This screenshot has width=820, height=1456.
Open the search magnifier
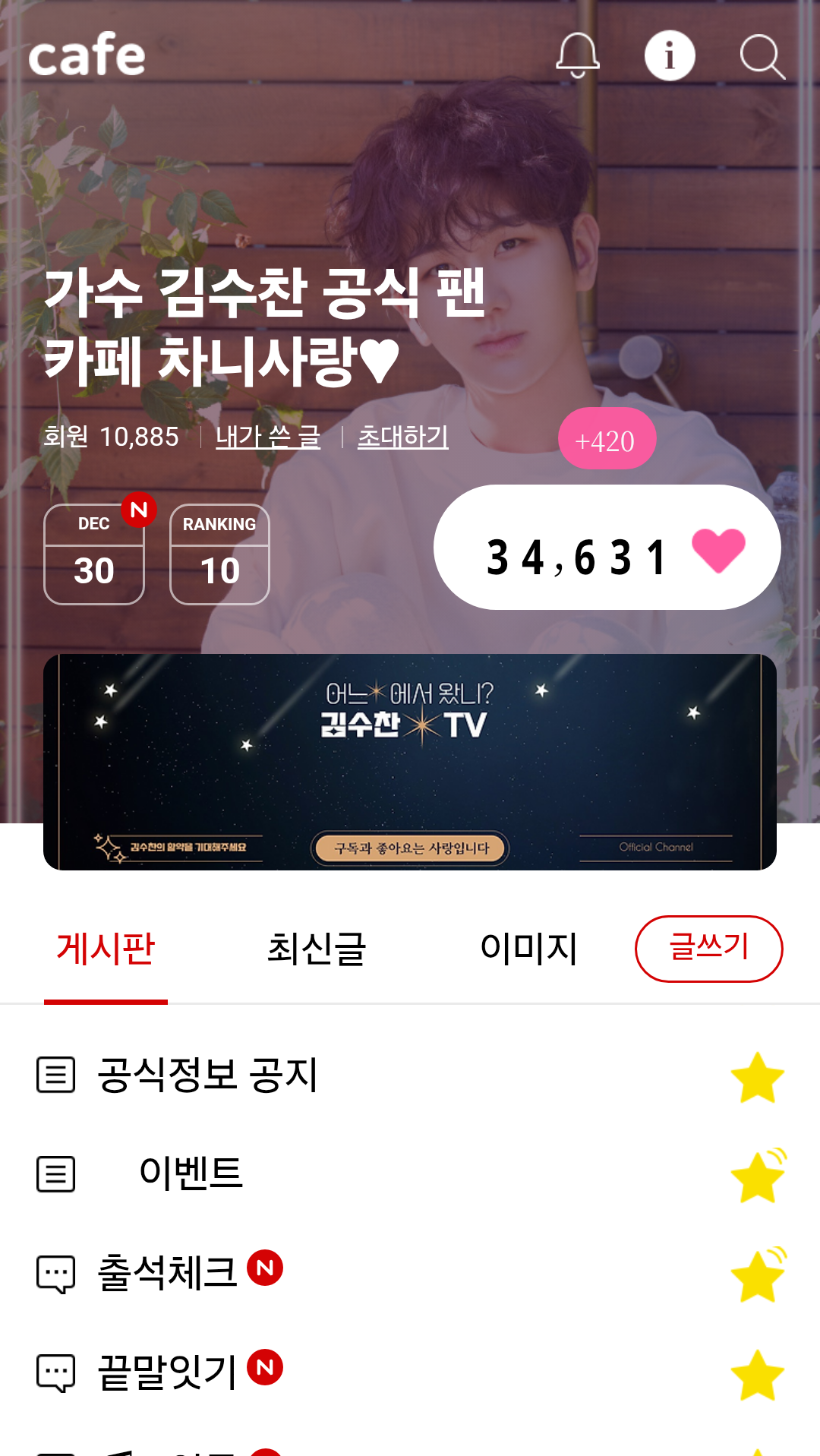[x=762, y=57]
